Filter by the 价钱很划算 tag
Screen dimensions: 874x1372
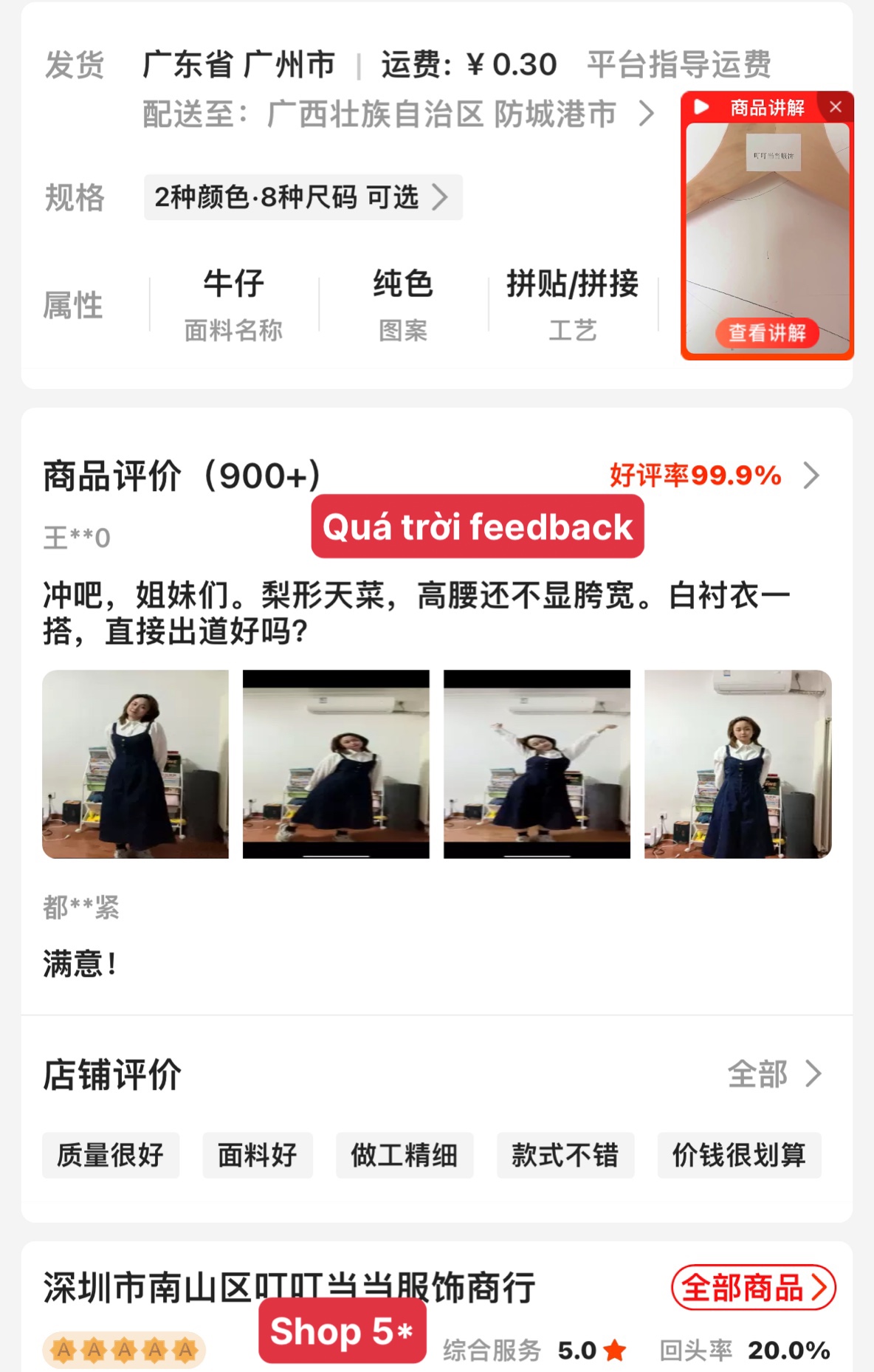point(739,1155)
